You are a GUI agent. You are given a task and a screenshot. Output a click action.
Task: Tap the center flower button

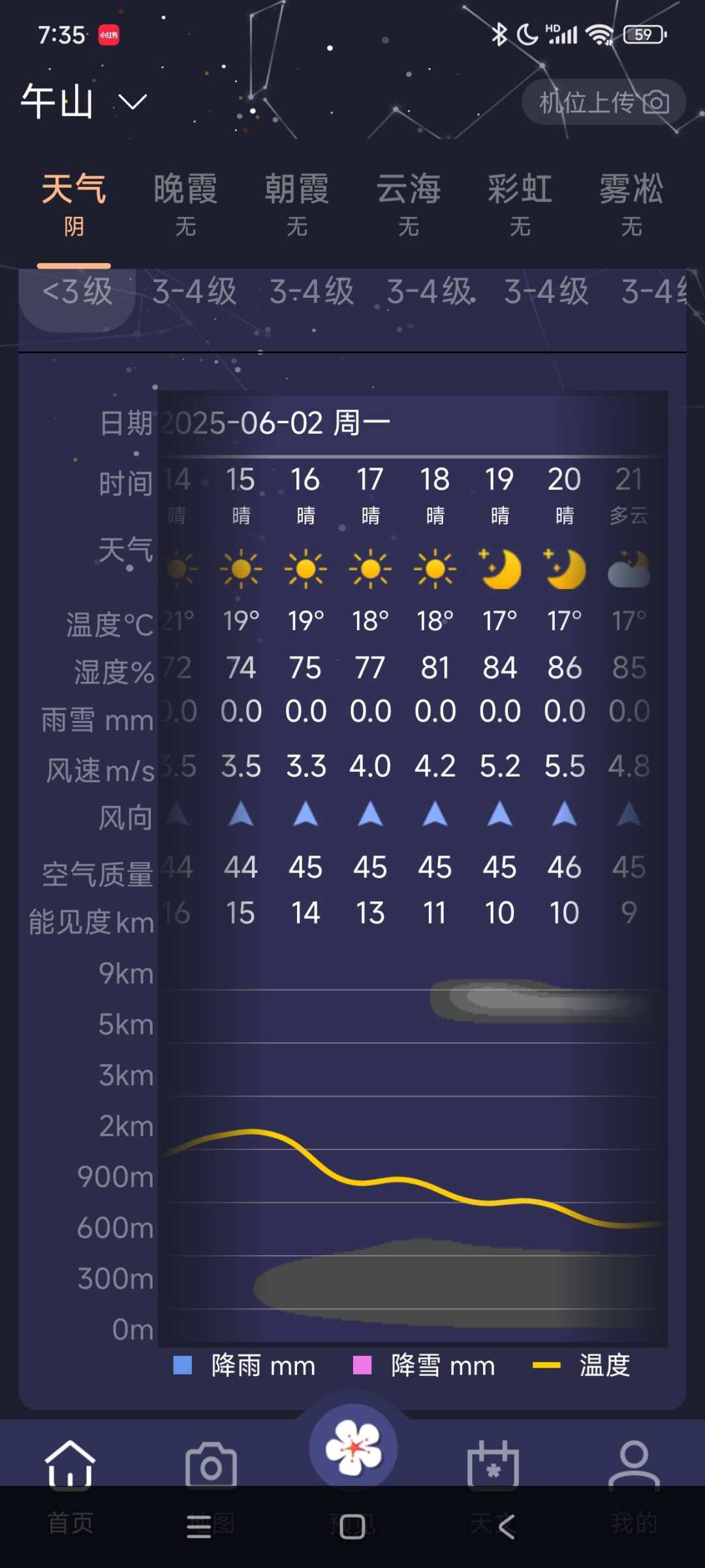pyautogui.click(x=353, y=1448)
